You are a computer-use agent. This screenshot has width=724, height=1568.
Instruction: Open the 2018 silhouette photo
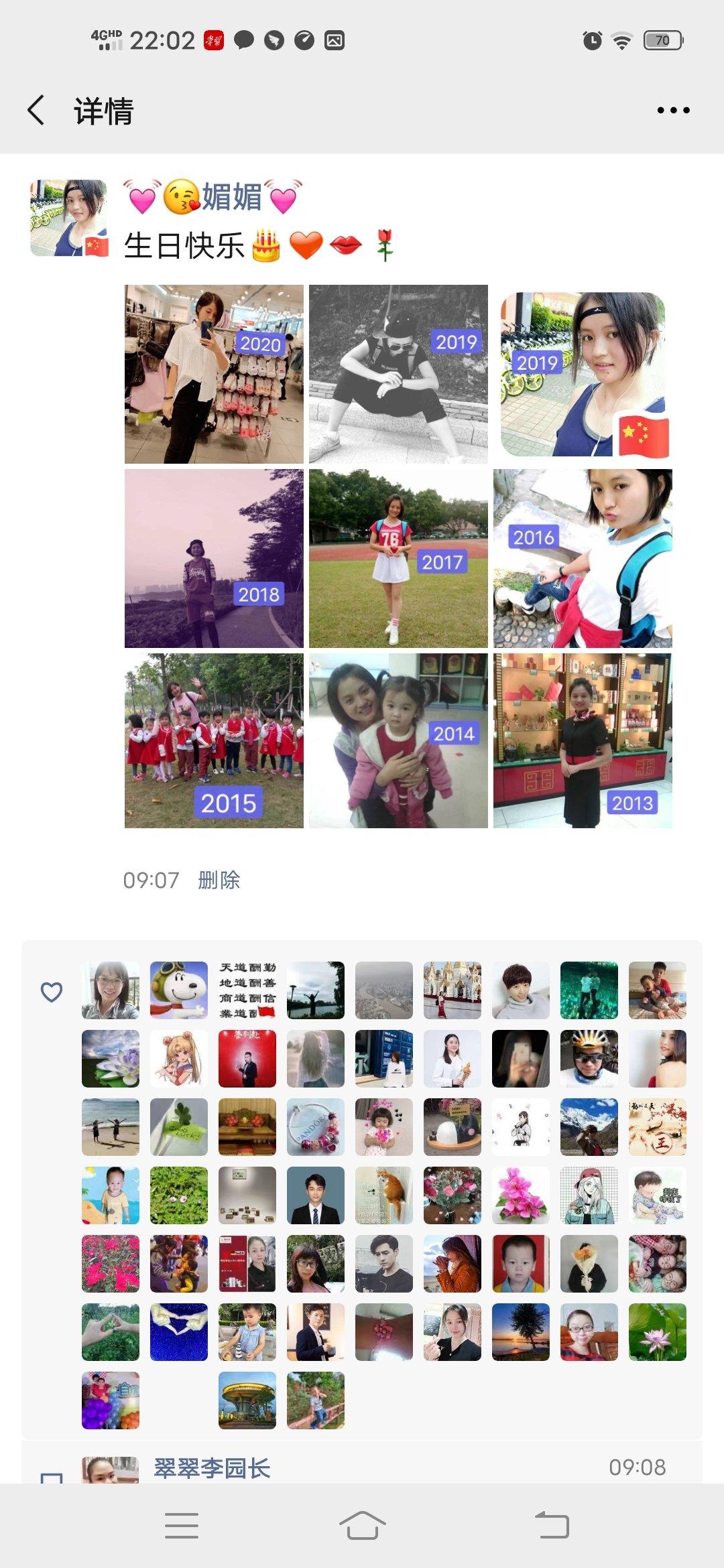(214, 558)
